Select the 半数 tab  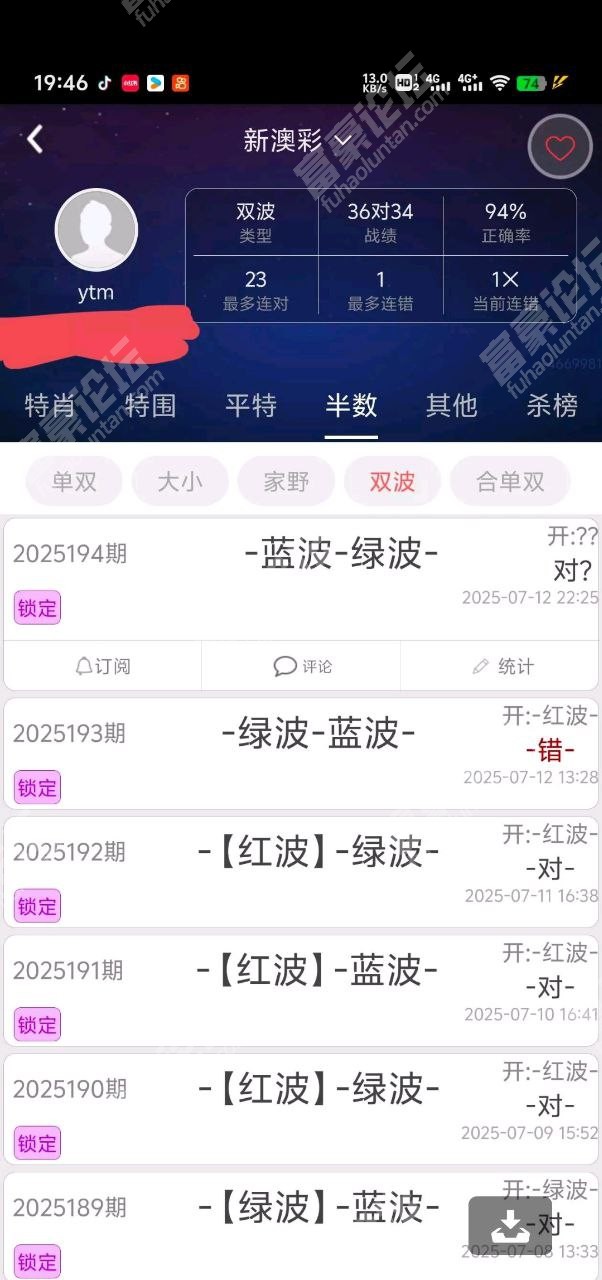click(x=351, y=405)
